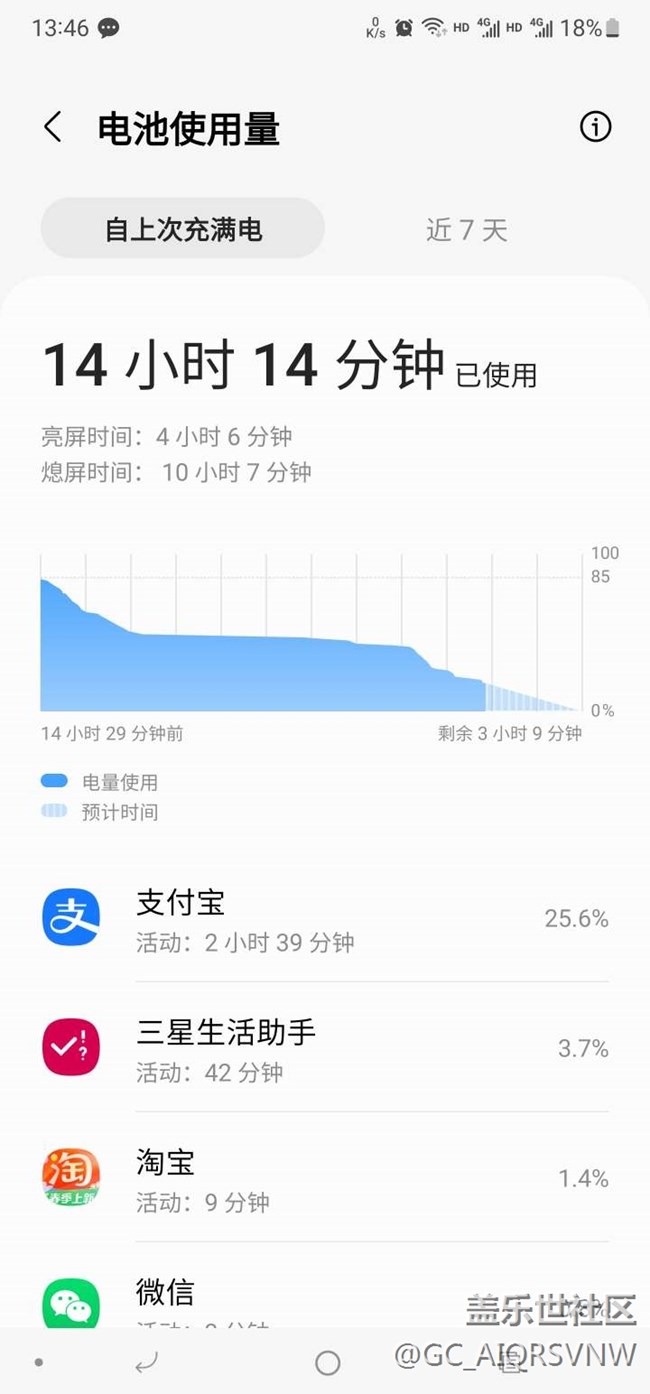Open 支付宝 battery usage details
Screen dimensions: 650x1394
[x=325, y=918]
